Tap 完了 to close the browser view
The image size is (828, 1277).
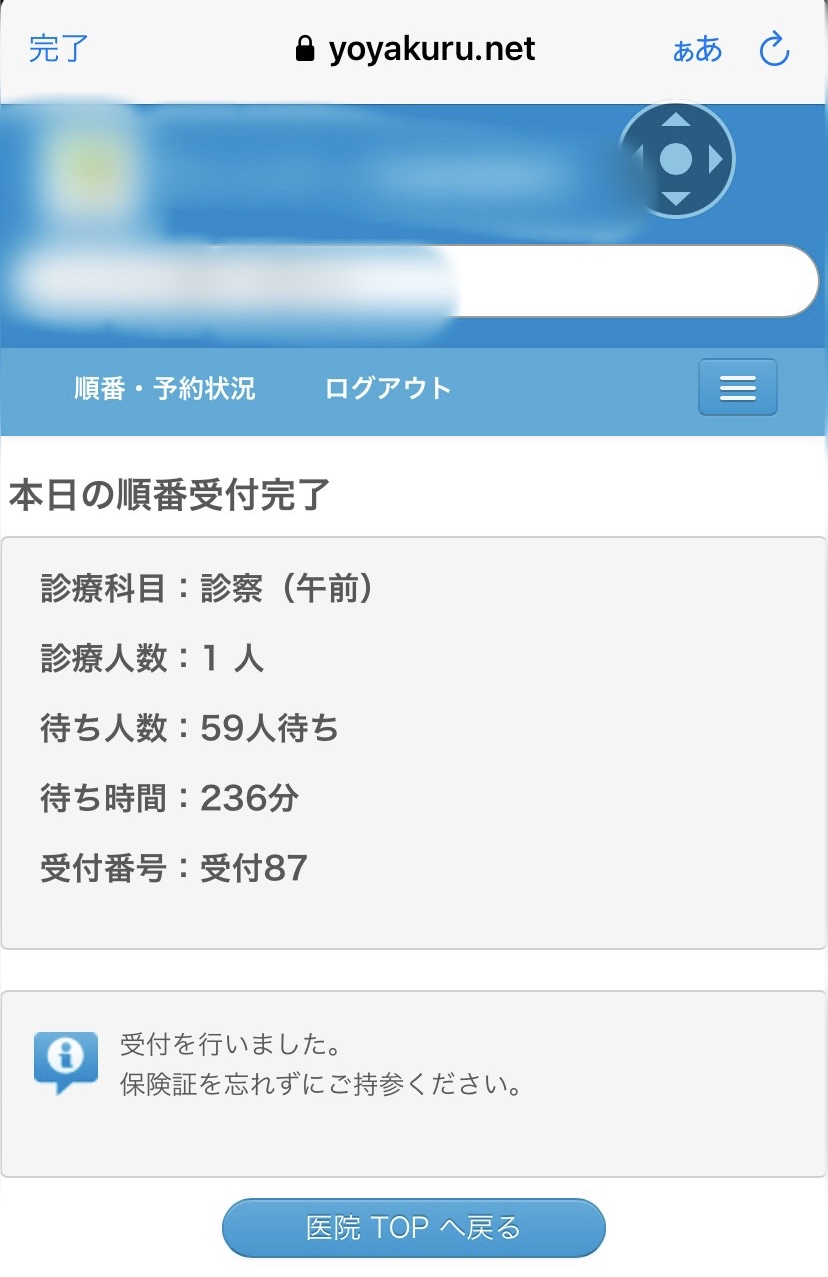[59, 48]
